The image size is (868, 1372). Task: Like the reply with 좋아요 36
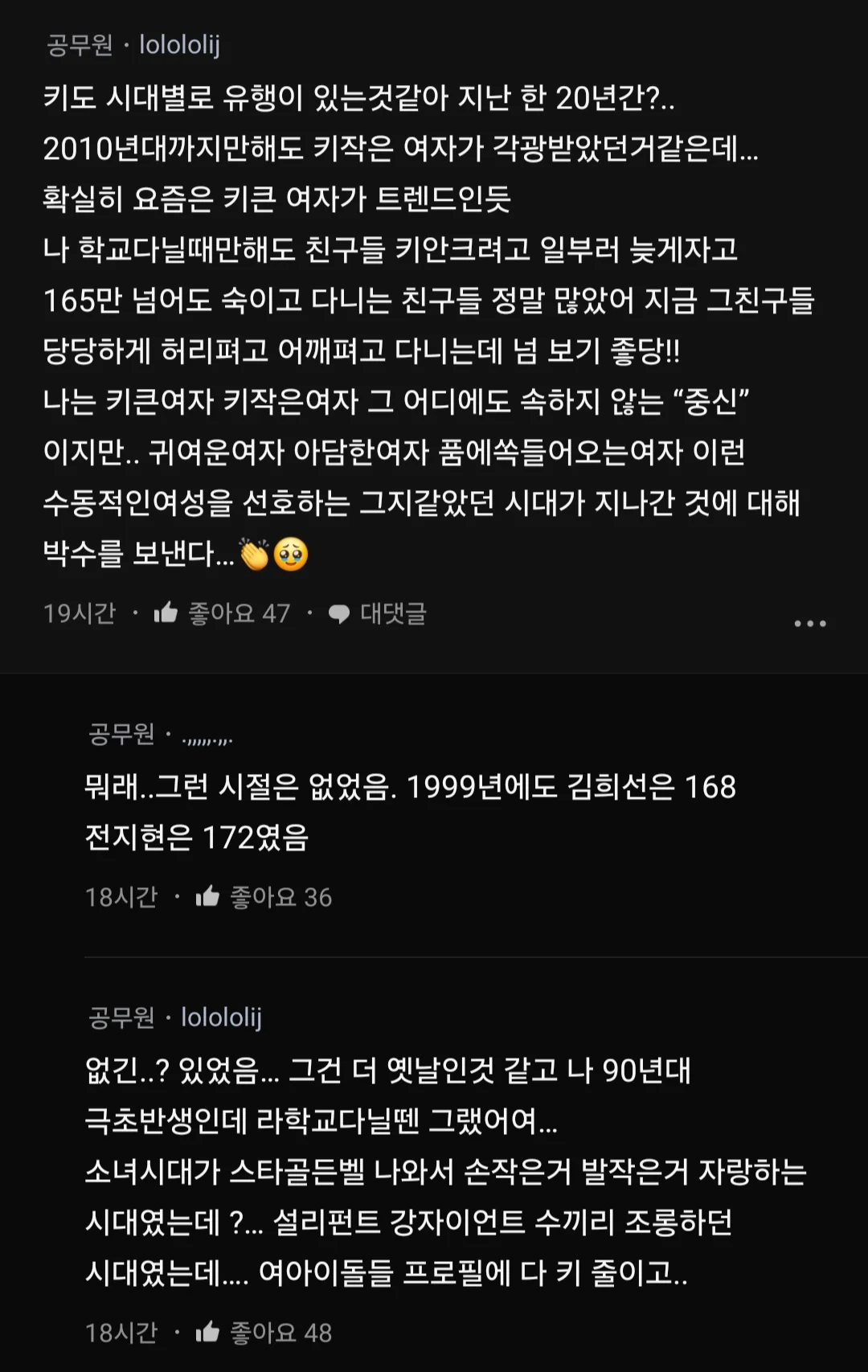(x=208, y=896)
